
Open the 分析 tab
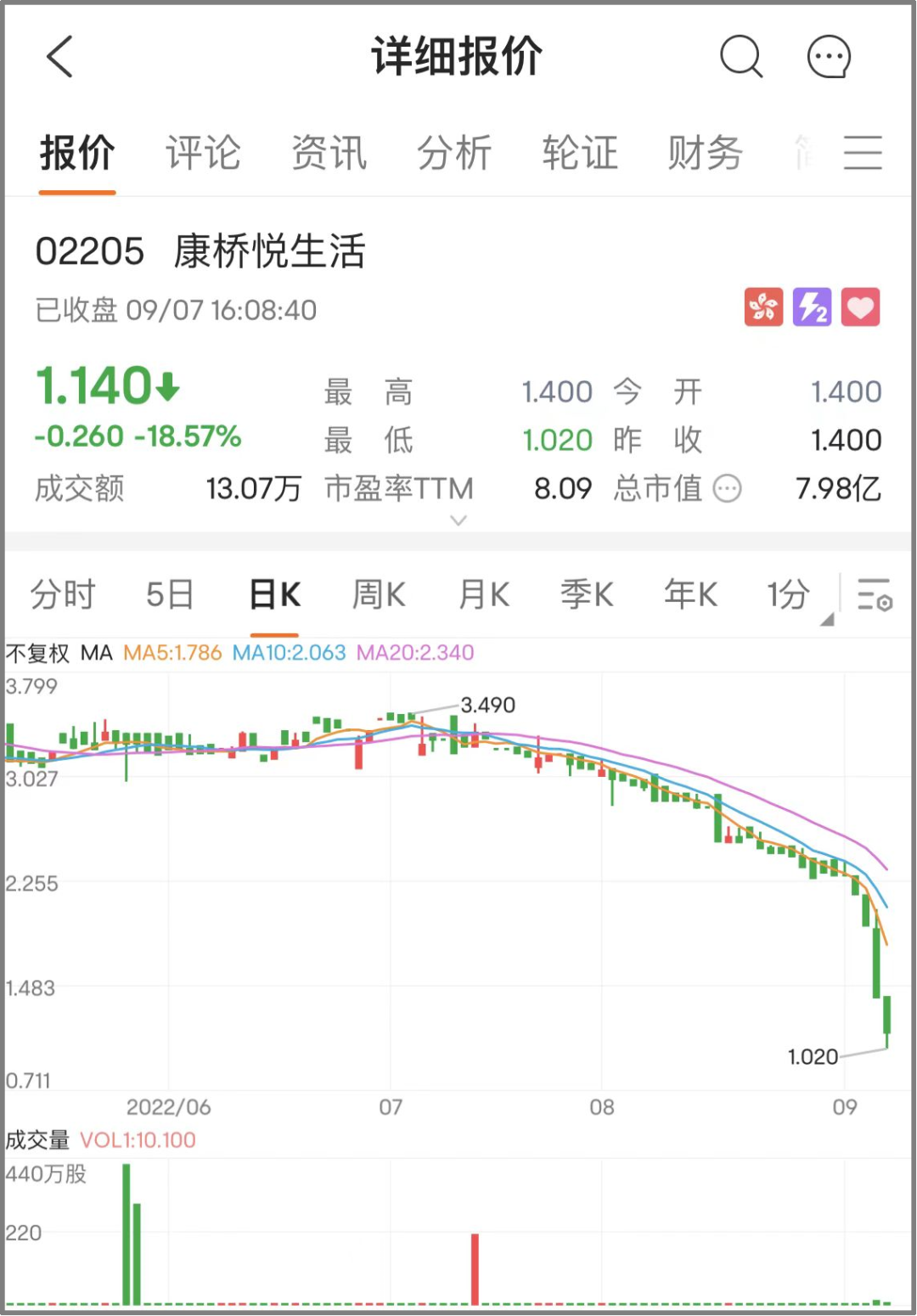coord(454,154)
